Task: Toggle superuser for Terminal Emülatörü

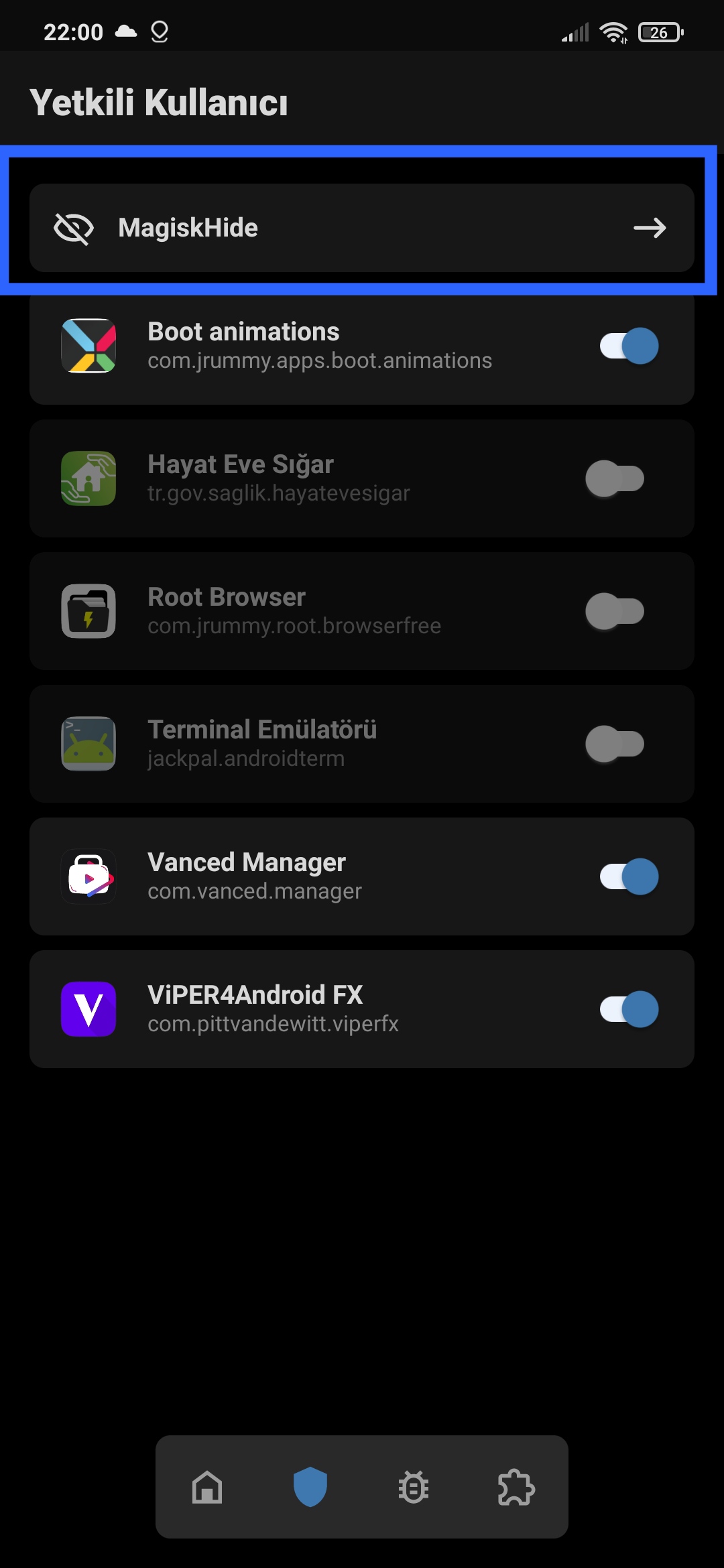Action: 615,744
